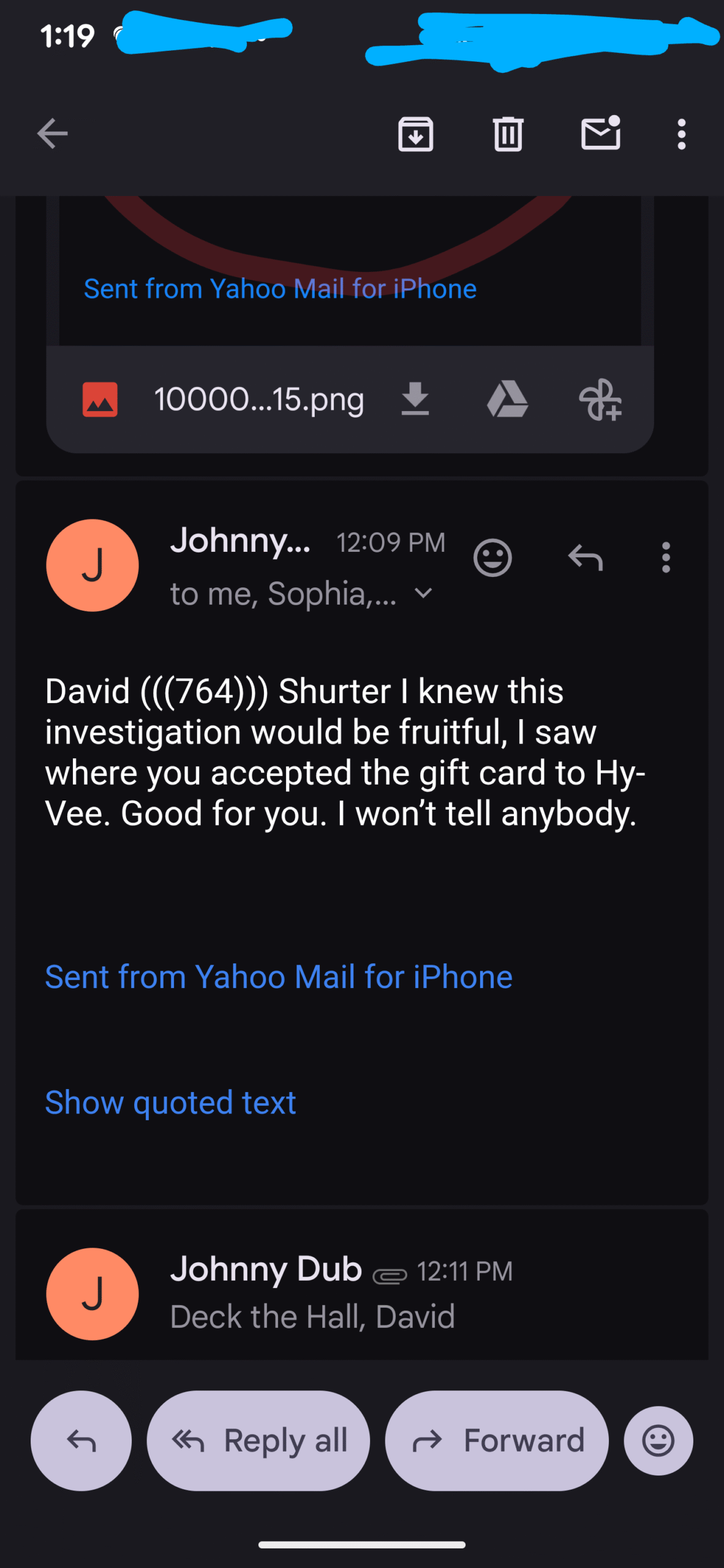Image resolution: width=724 pixels, height=1568 pixels.
Task: Add emoji reaction to 12:09 PM message
Action: (x=492, y=557)
